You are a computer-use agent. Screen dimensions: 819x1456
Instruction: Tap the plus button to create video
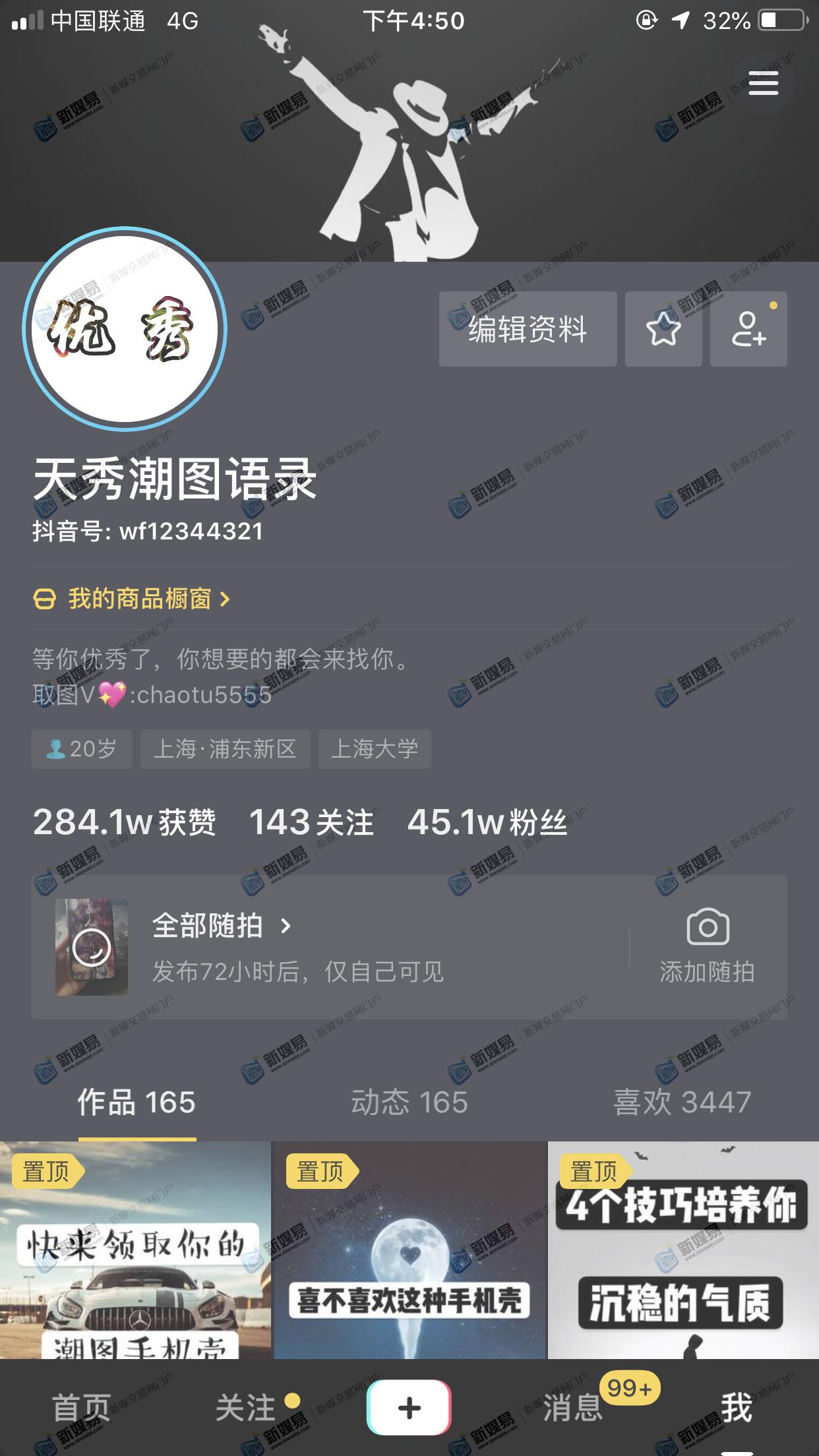click(x=409, y=1408)
